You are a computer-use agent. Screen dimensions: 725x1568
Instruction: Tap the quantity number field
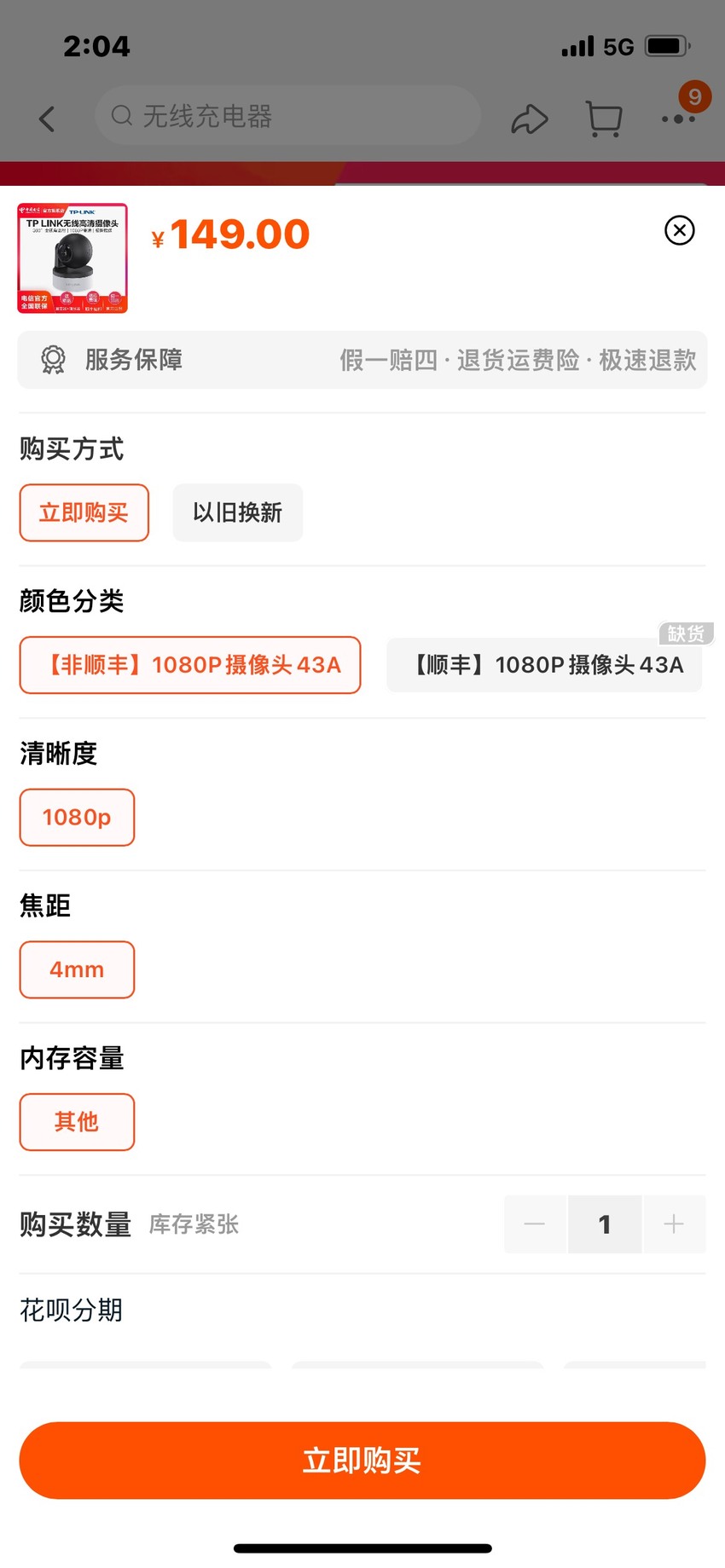coord(605,1224)
